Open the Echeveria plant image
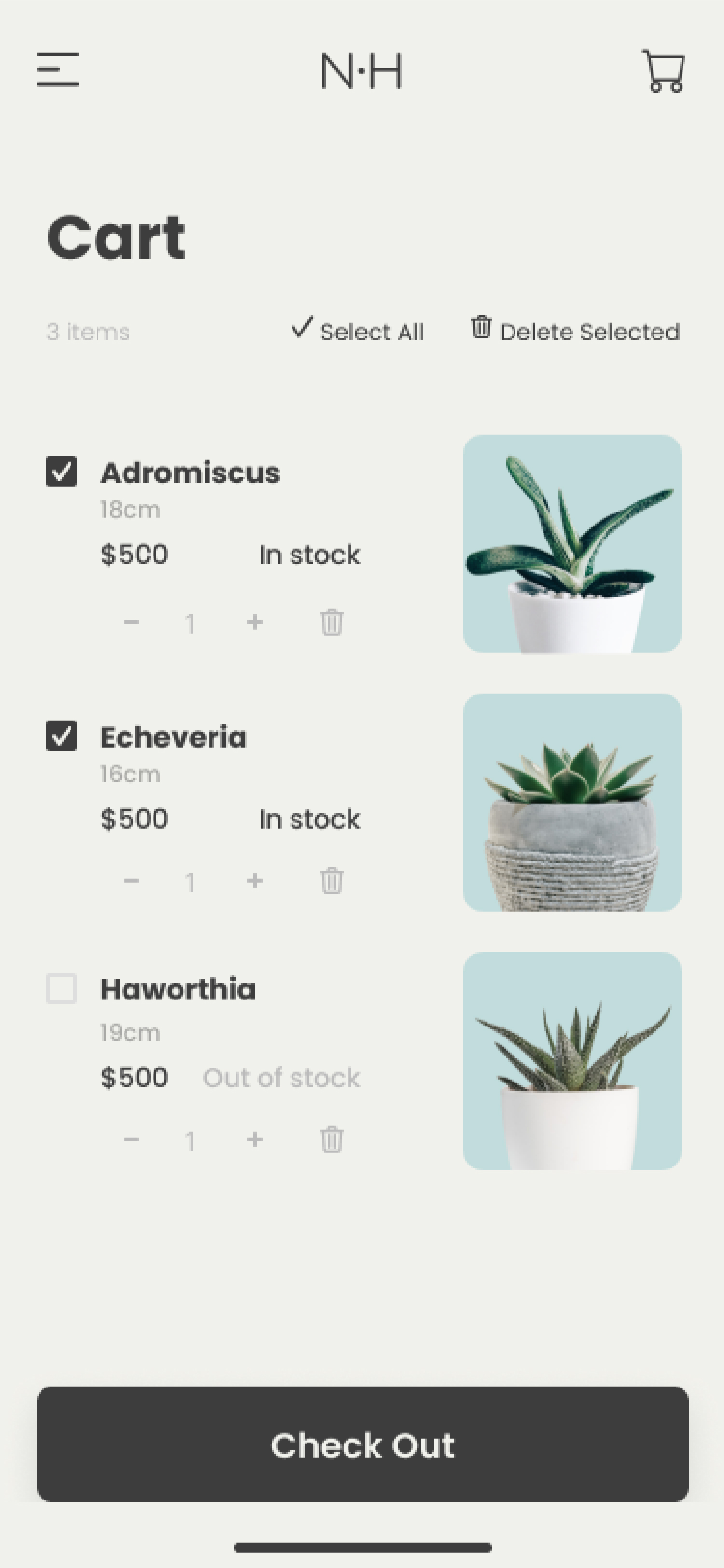724x1568 pixels. (x=572, y=802)
